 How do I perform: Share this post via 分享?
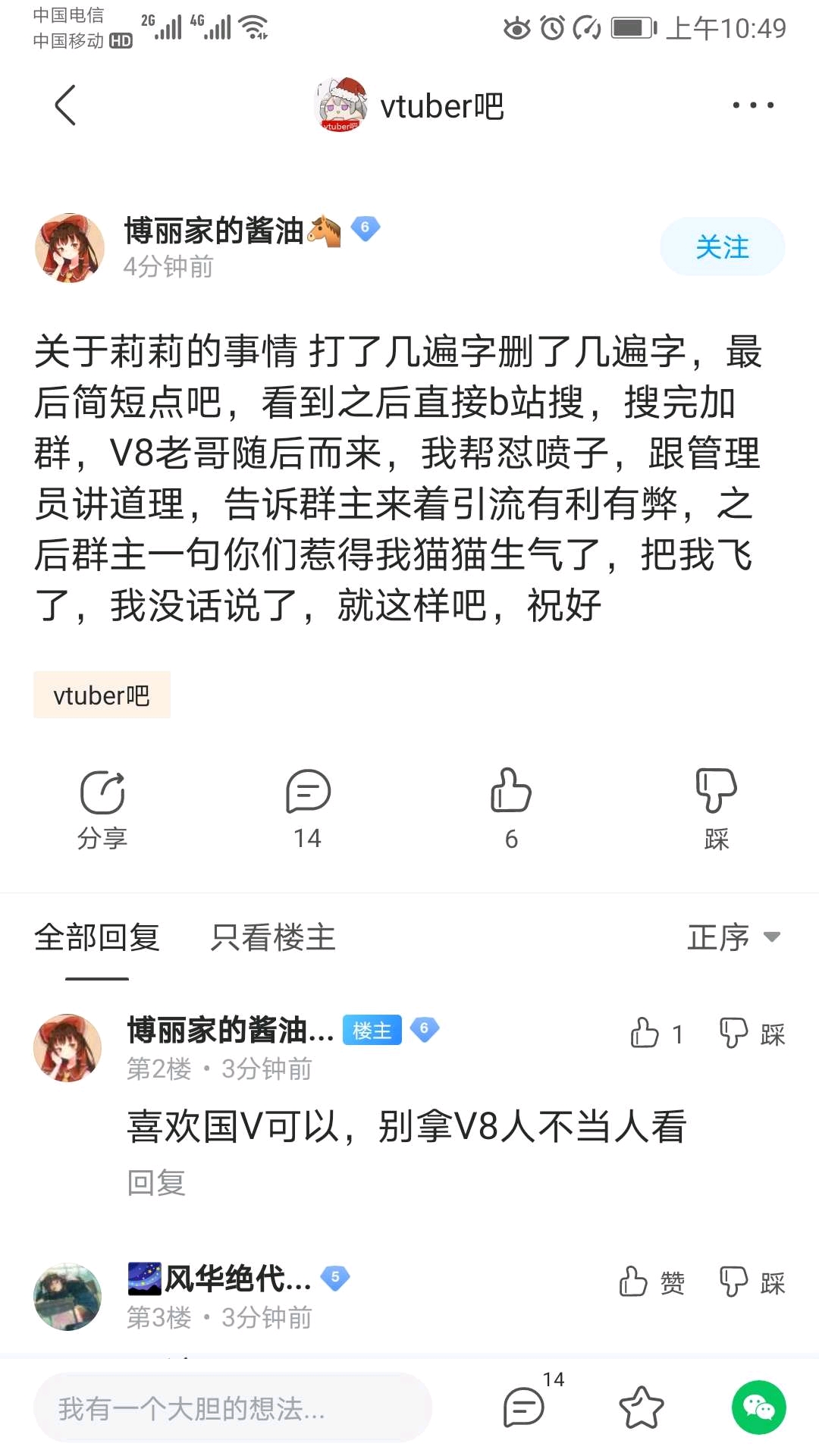click(x=102, y=808)
